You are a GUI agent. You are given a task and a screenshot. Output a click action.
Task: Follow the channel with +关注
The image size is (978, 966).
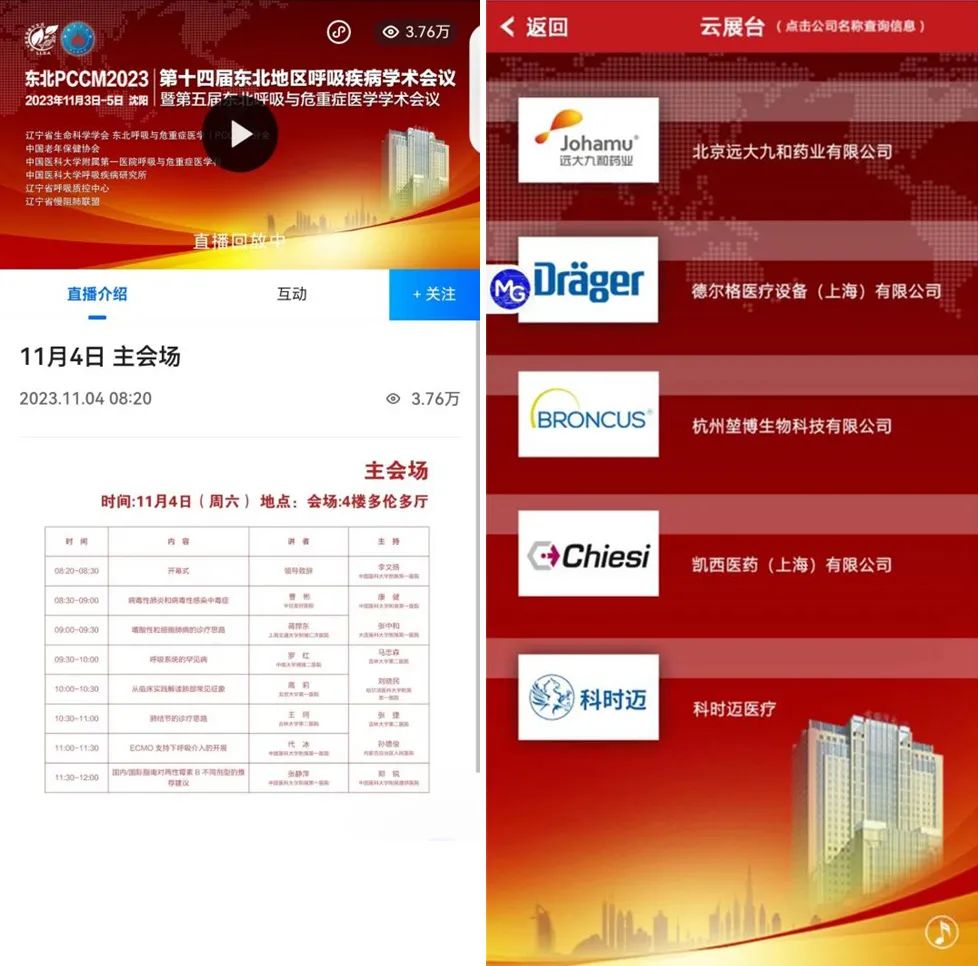[434, 294]
